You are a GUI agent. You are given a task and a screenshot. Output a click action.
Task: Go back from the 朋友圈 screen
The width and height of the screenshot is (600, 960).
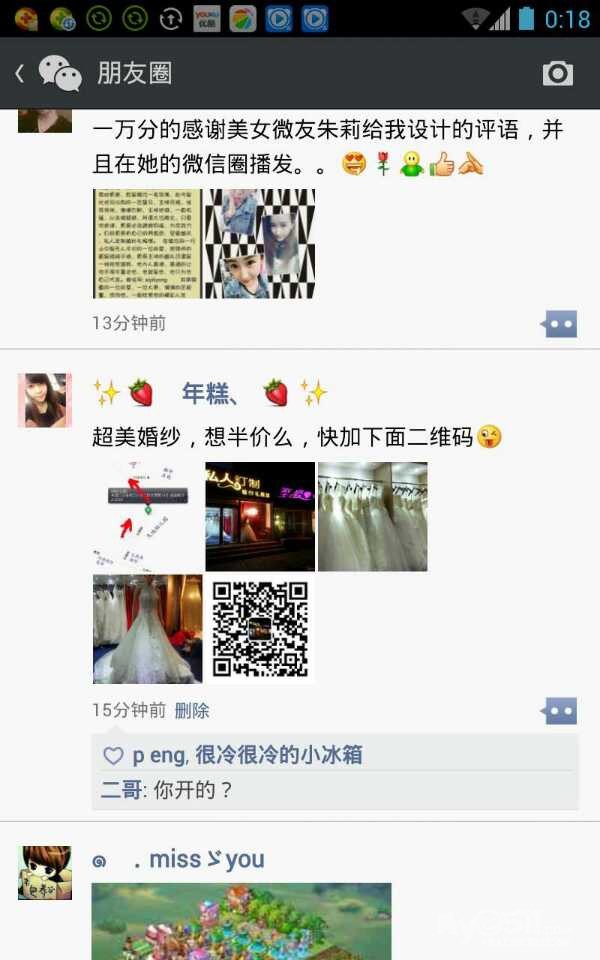[20, 73]
